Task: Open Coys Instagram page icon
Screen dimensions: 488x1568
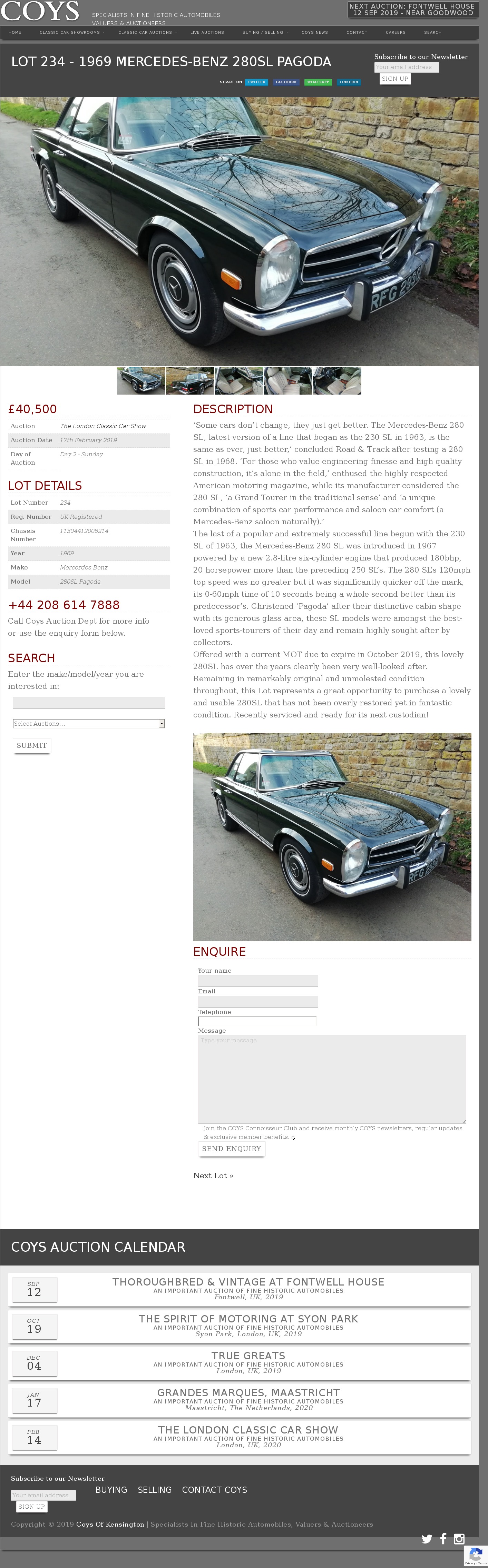Action: click(459, 1539)
